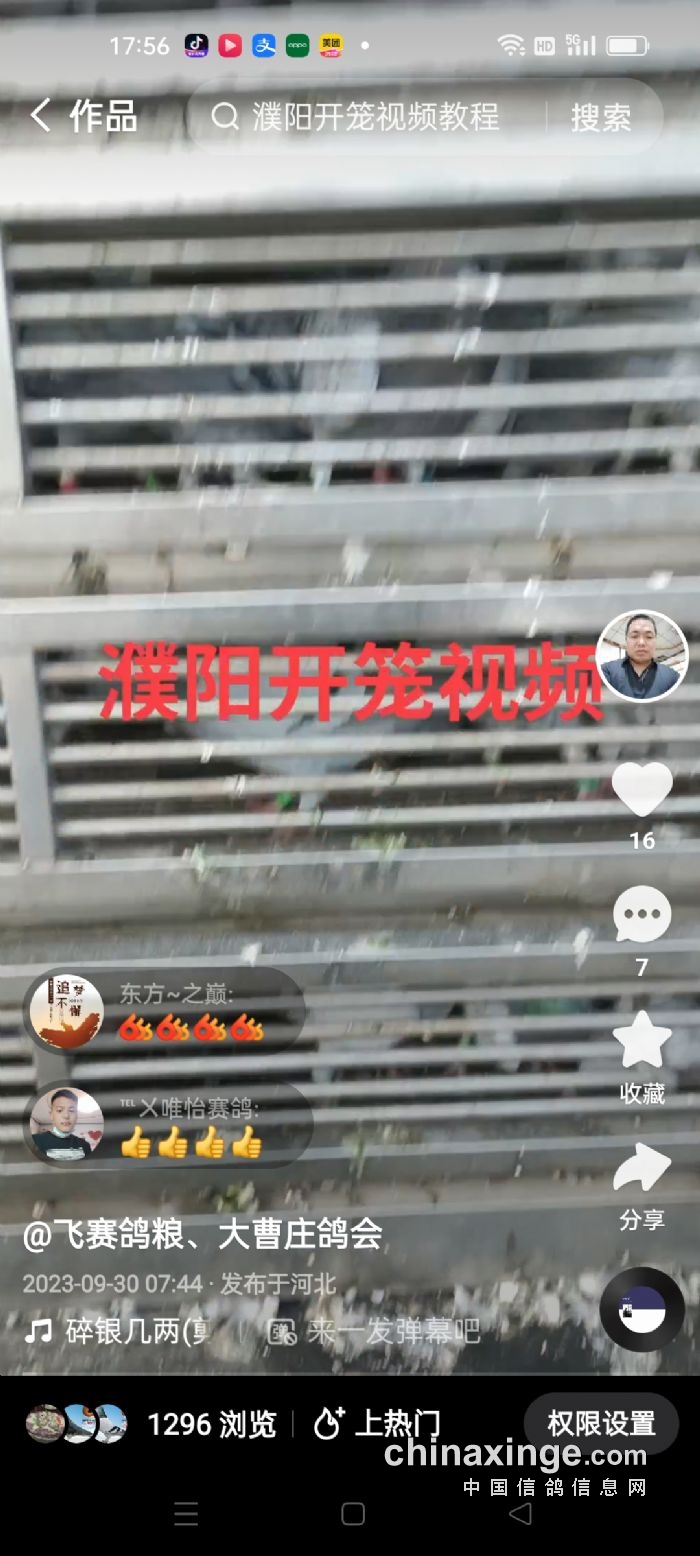Screen dimensions: 700x1556
Task: Open the @飞赛鸽粮、大曹庄鸽会 account name
Action: point(202,1234)
